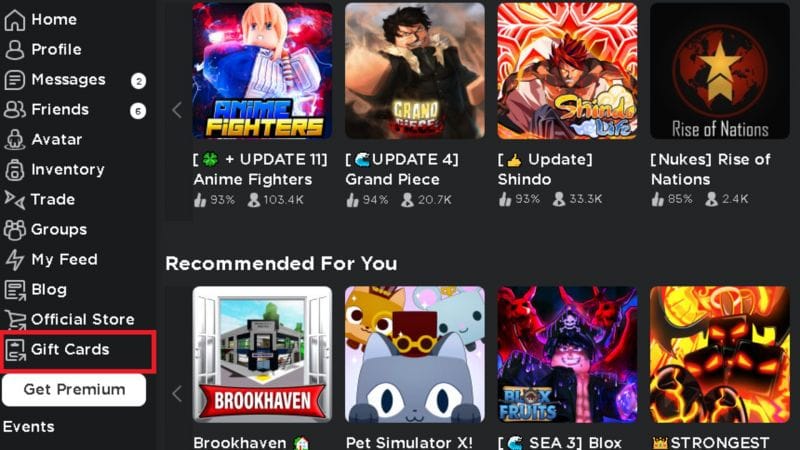Open the Avatar editor
Viewport: 800px width, 450px height.
[x=56, y=139]
